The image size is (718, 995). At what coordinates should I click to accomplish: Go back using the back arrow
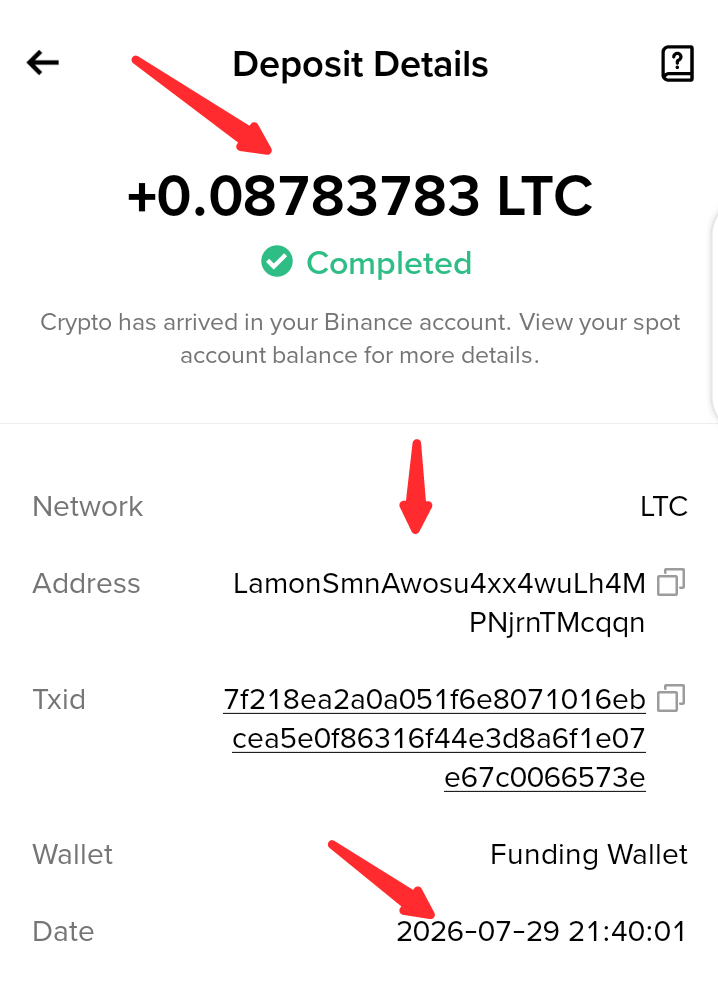[x=43, y=62]
